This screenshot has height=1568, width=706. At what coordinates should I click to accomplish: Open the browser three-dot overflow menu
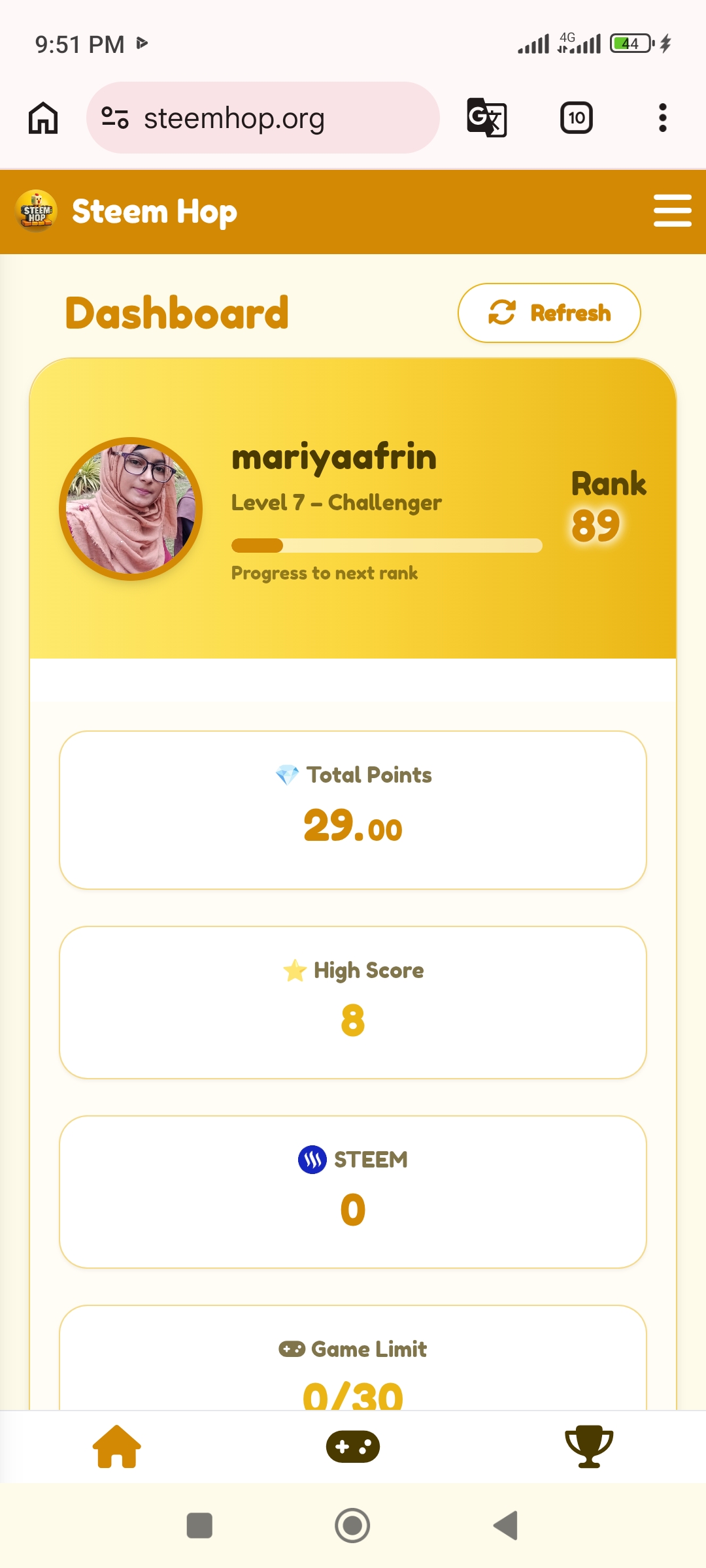point(663,118)
